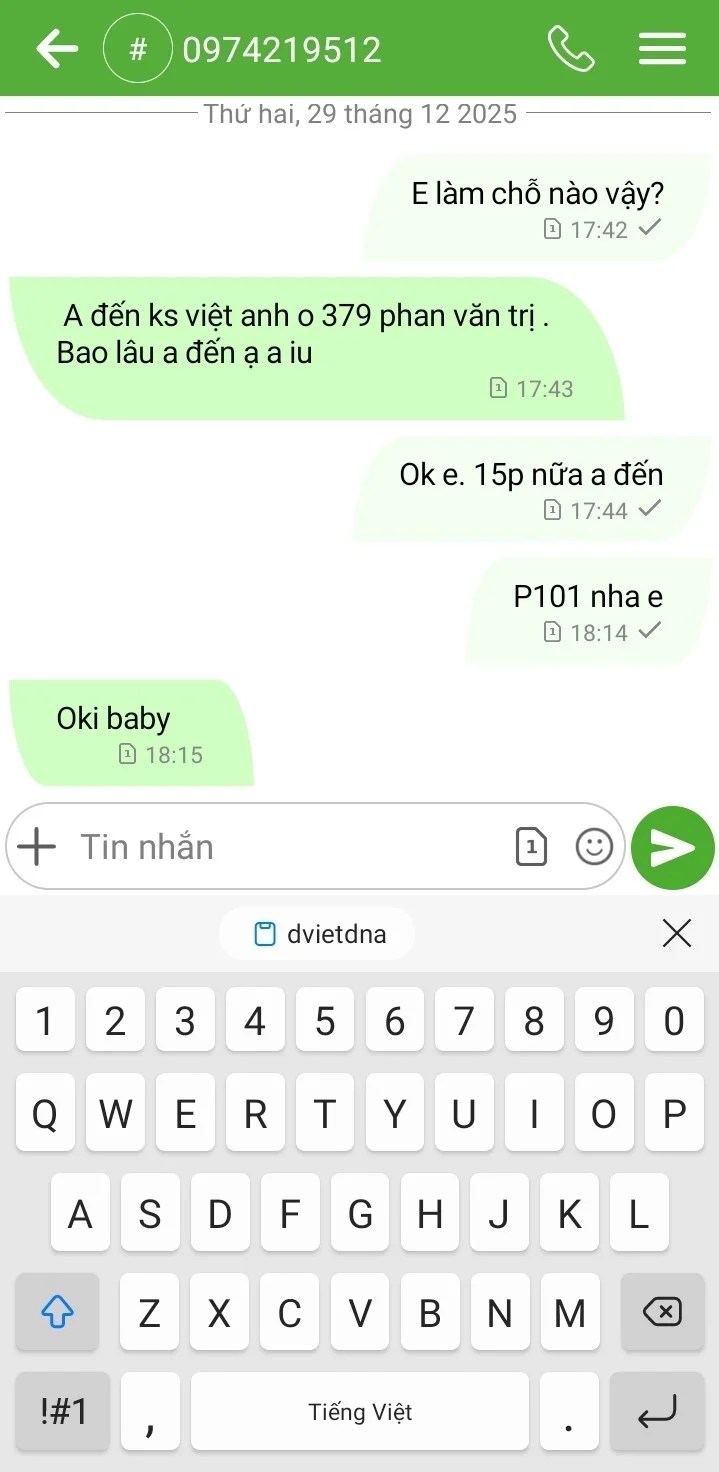719x1472 pixels.
Task: Tap the # contact avatar circle
Action: tap(138, 48)
